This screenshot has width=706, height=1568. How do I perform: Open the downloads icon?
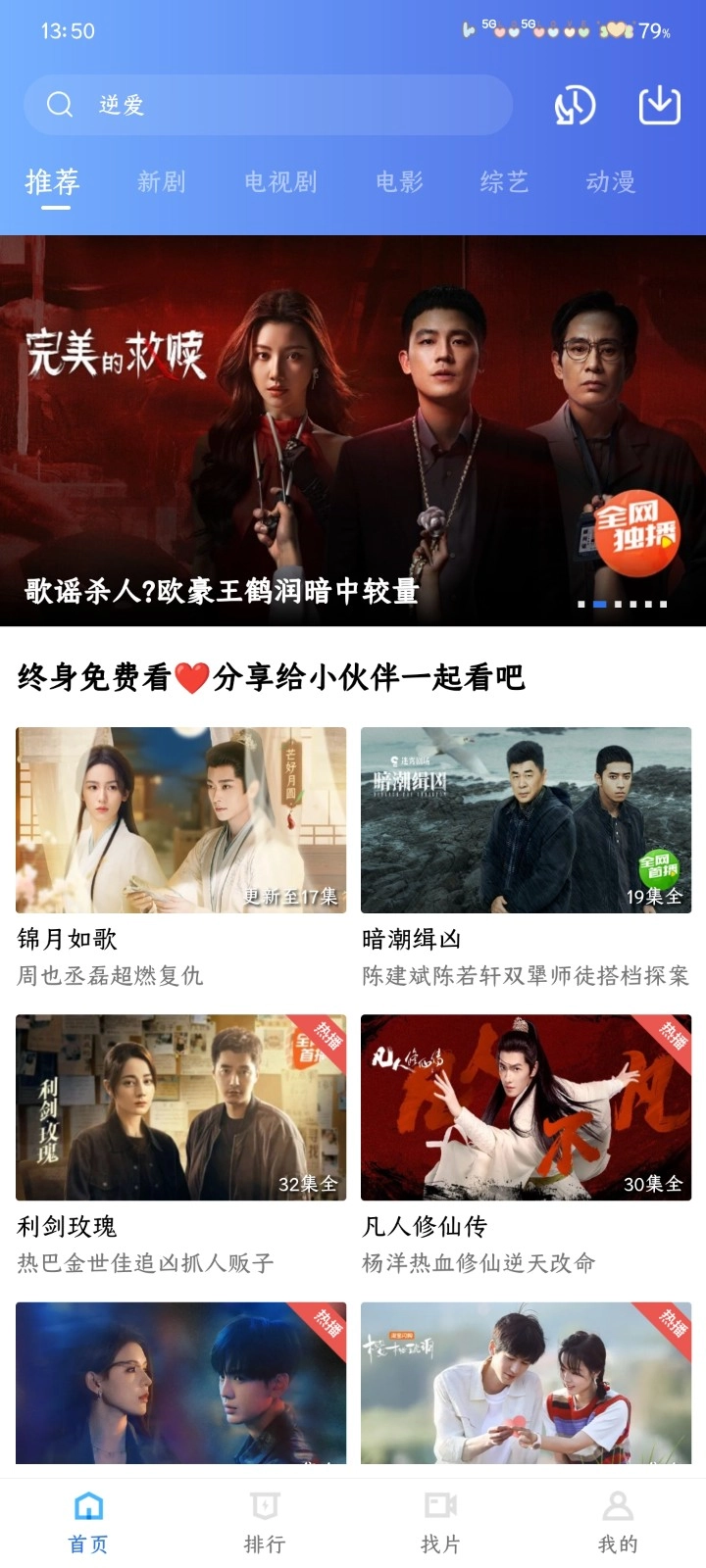[660, 105]
